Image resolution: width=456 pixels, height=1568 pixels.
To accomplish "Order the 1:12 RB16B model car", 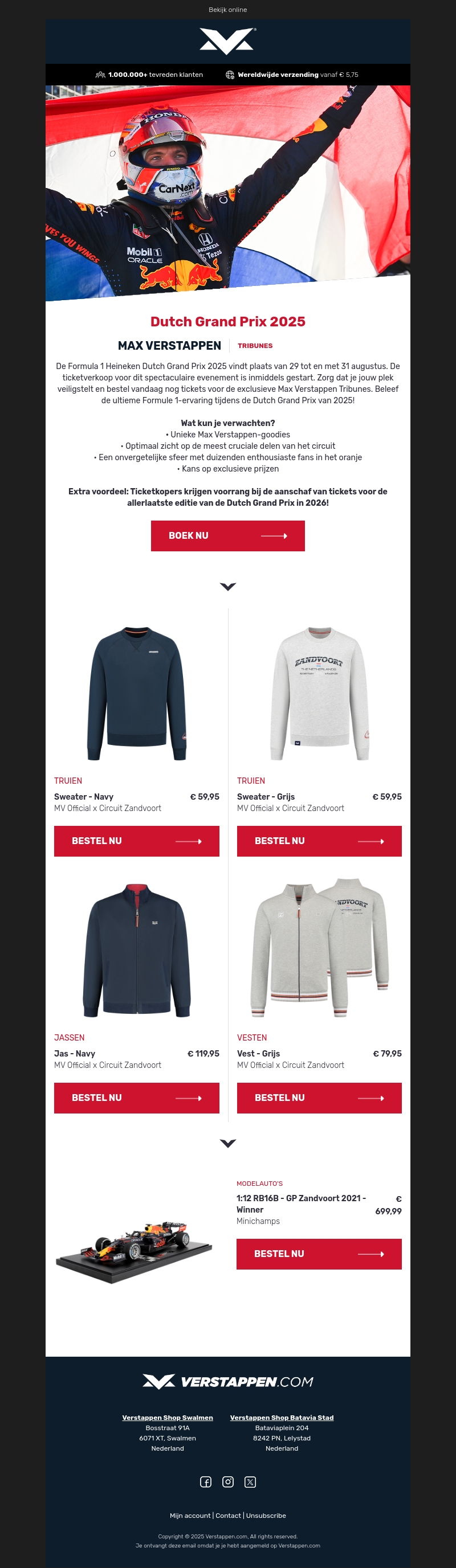I will tap(319, 1253).
